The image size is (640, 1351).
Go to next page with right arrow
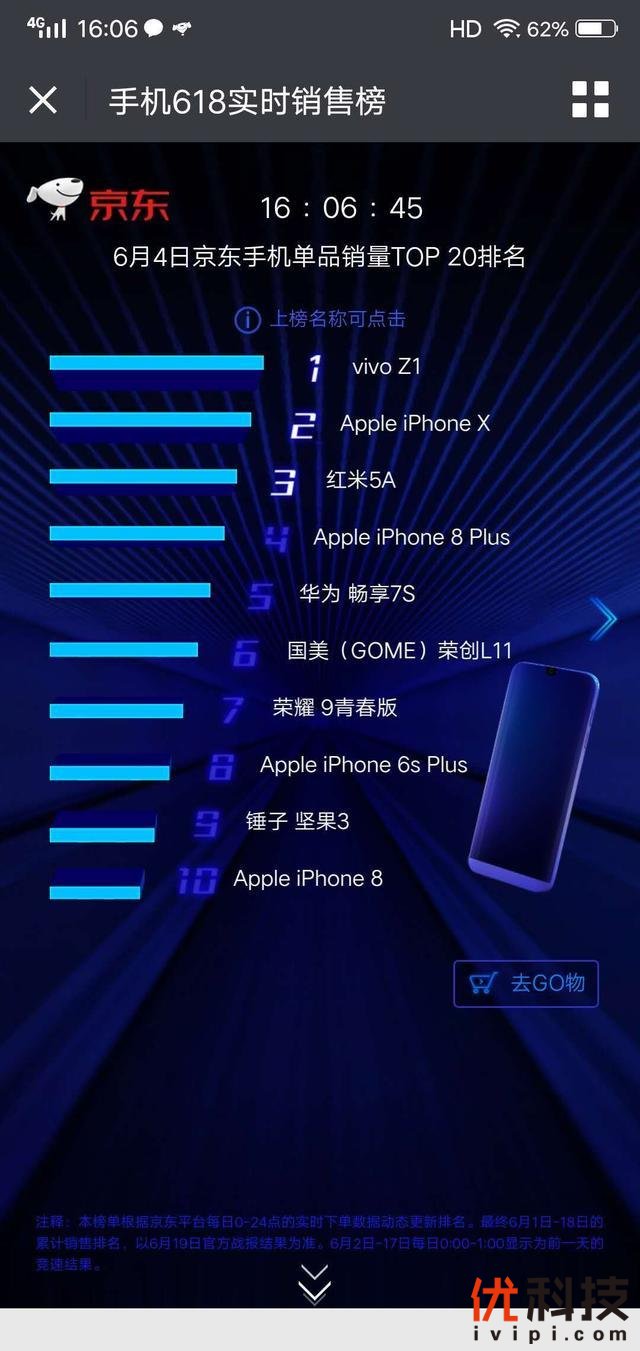603,620
